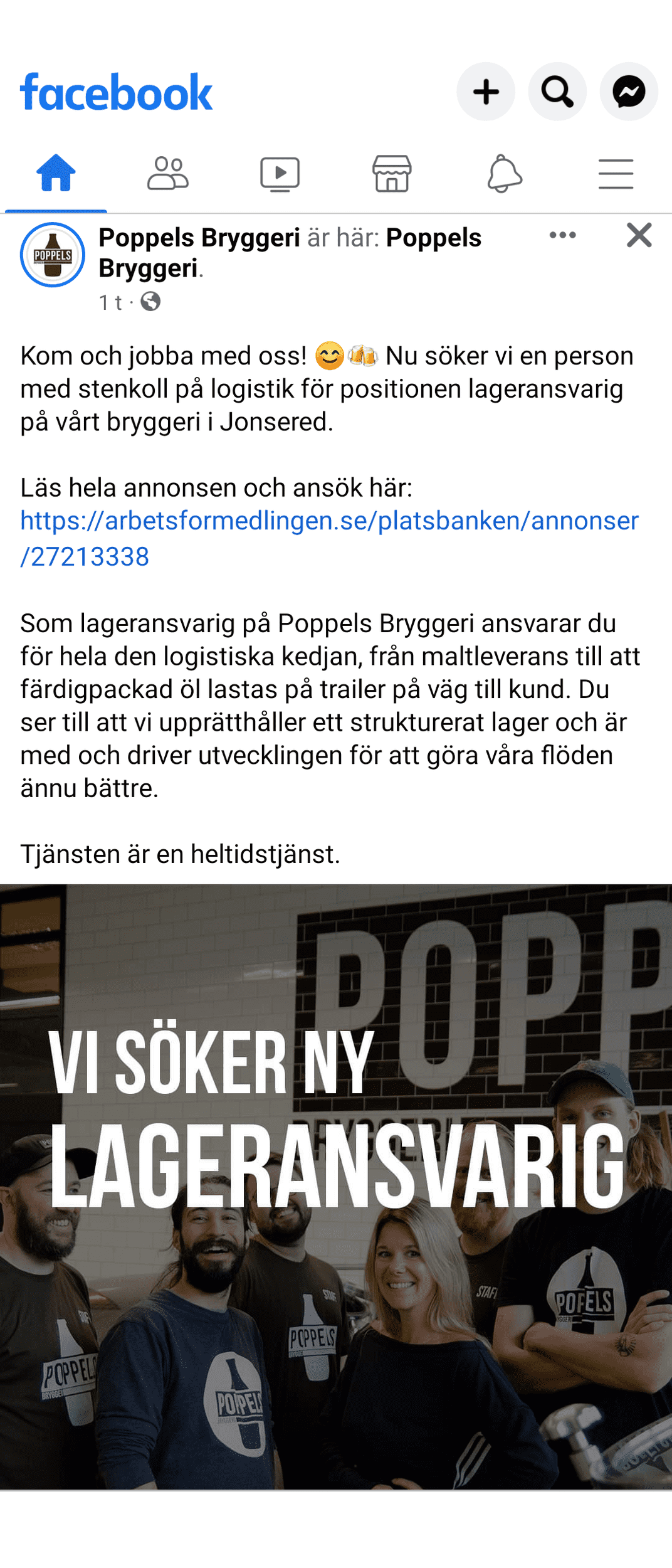Switch to the Friends tab

pos(168,173)
